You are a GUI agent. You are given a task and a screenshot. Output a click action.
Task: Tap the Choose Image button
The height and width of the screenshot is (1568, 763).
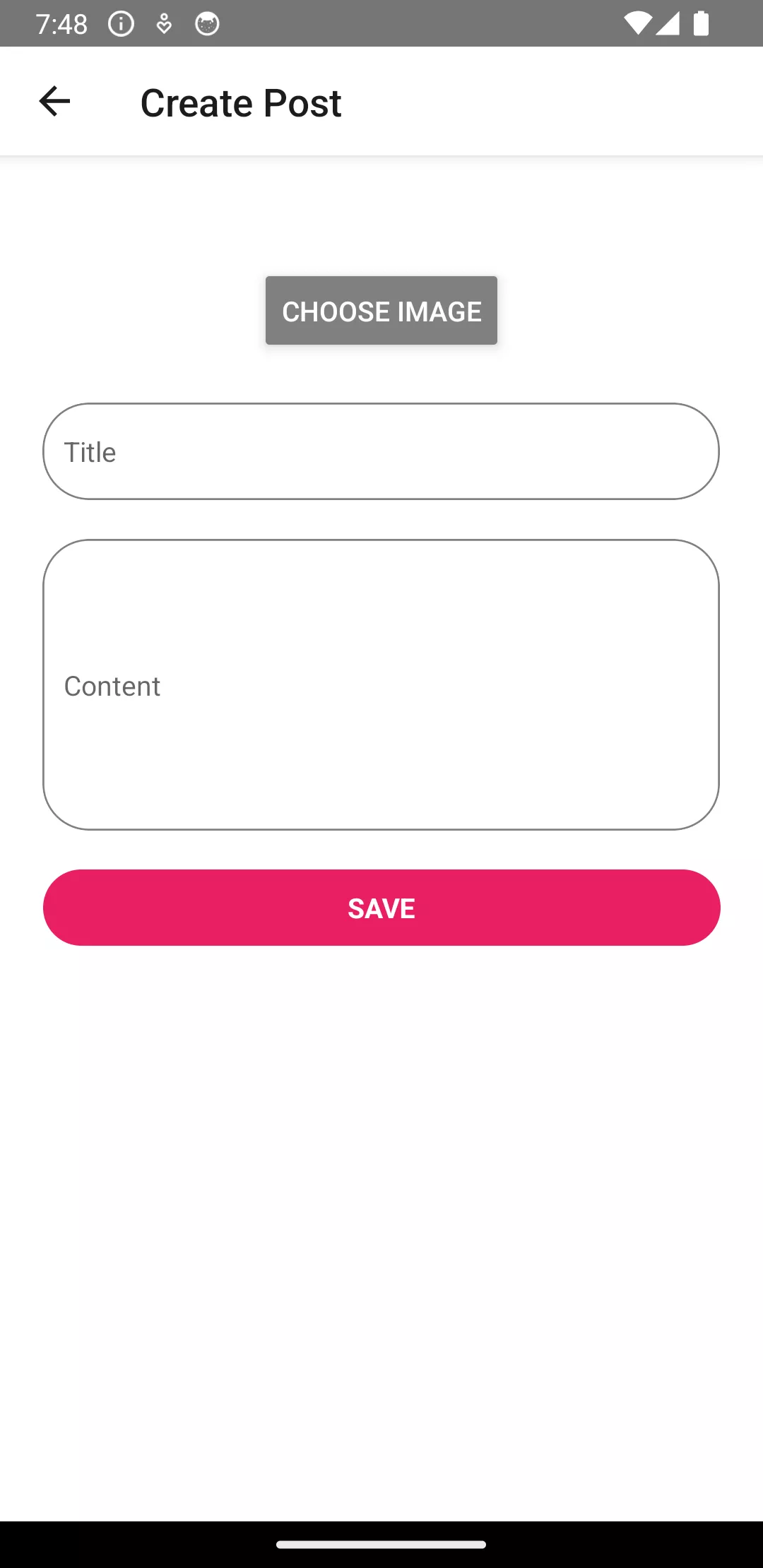(x=381, y=311)
